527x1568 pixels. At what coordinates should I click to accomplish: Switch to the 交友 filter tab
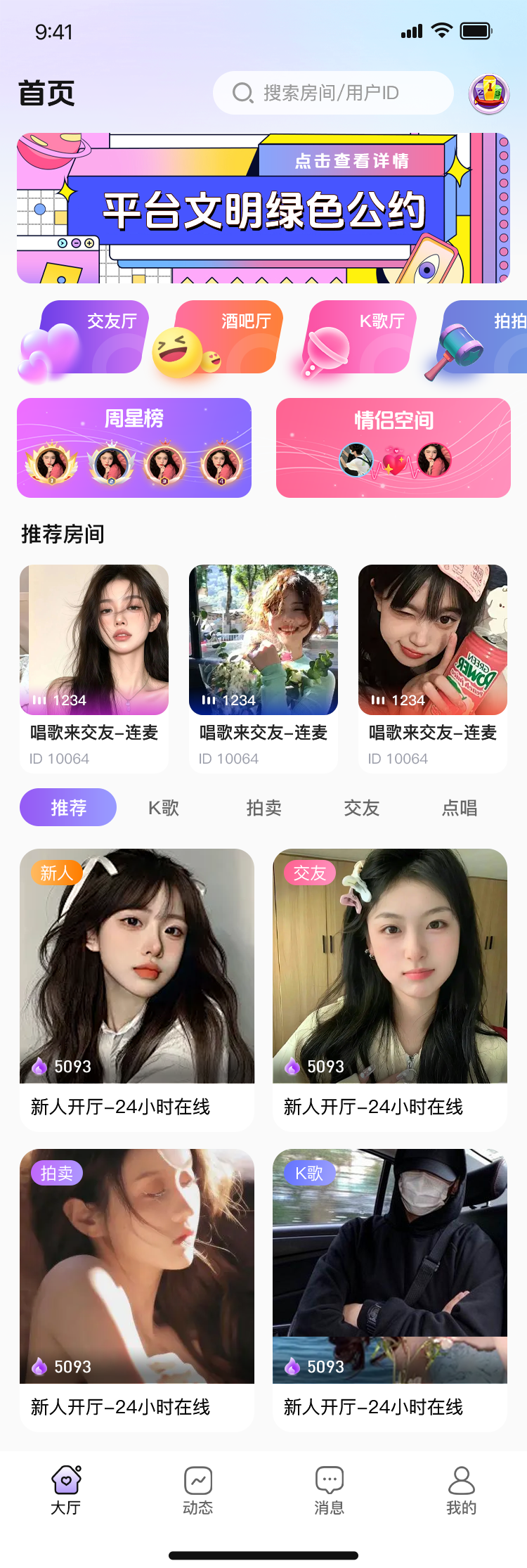point(362,808)
